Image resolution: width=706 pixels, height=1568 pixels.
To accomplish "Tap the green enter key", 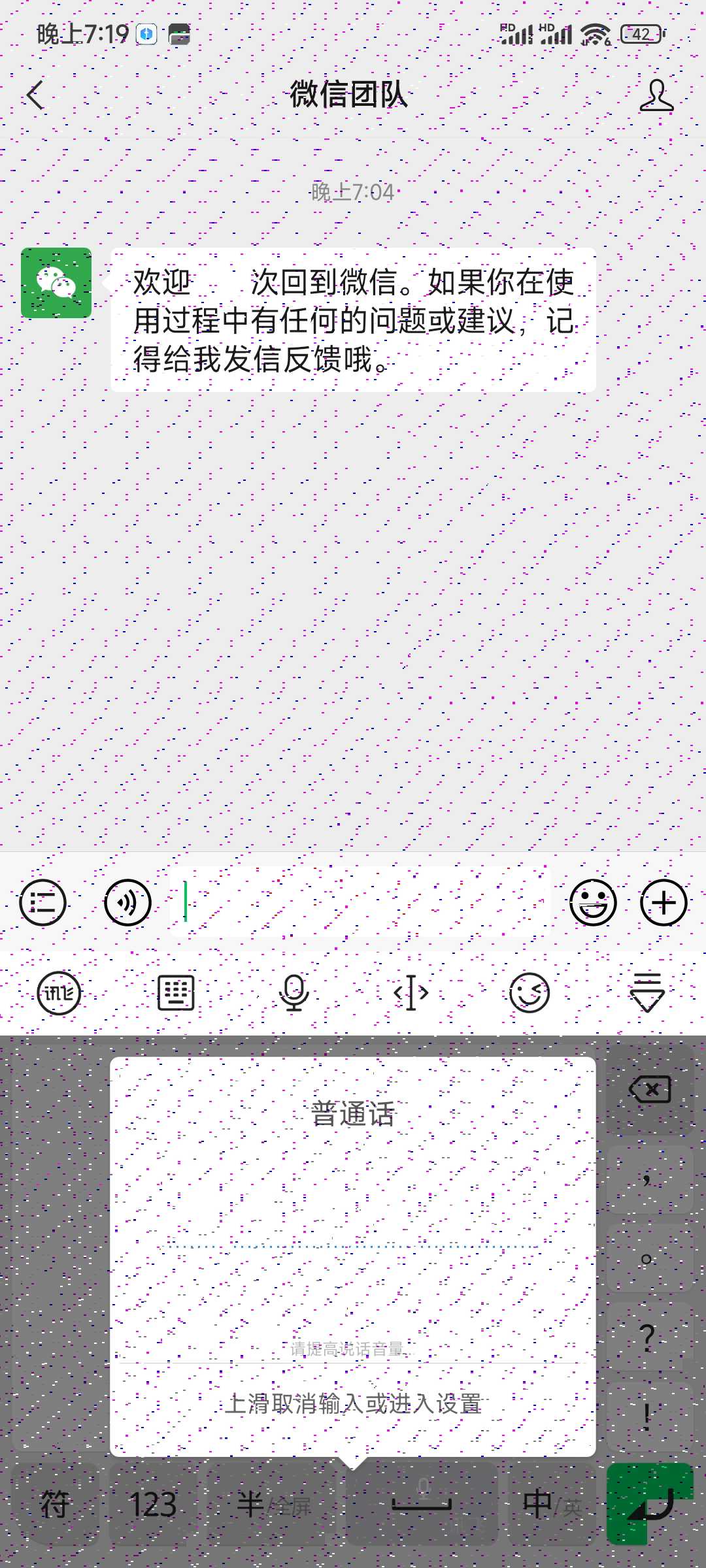I will click(x=650, y=1504).
